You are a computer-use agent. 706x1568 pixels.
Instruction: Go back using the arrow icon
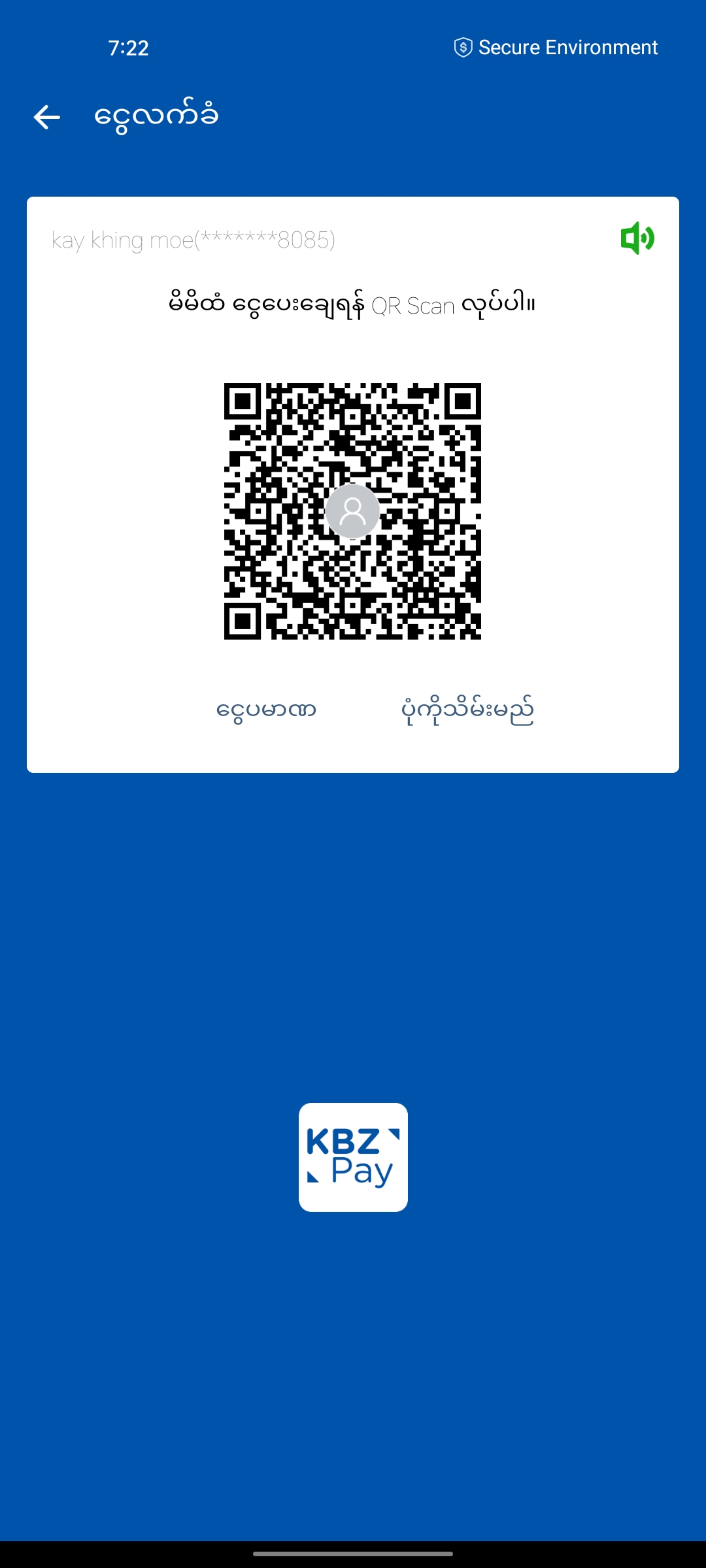coord(47,118)
